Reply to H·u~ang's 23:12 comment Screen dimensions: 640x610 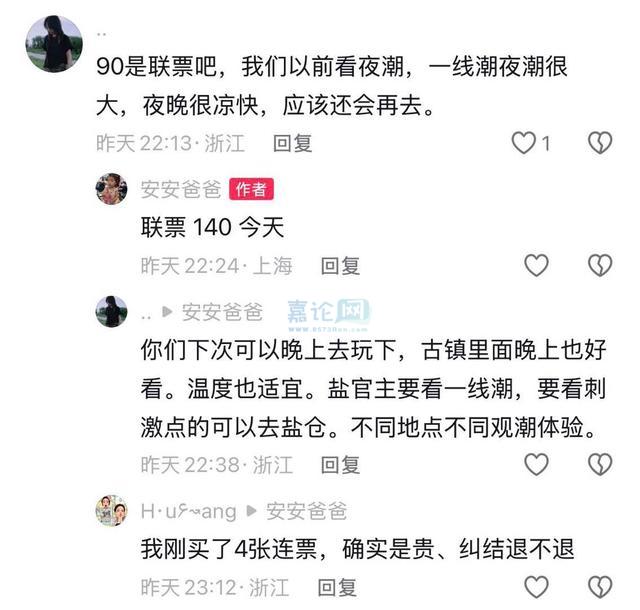click(x=337, y=588)
